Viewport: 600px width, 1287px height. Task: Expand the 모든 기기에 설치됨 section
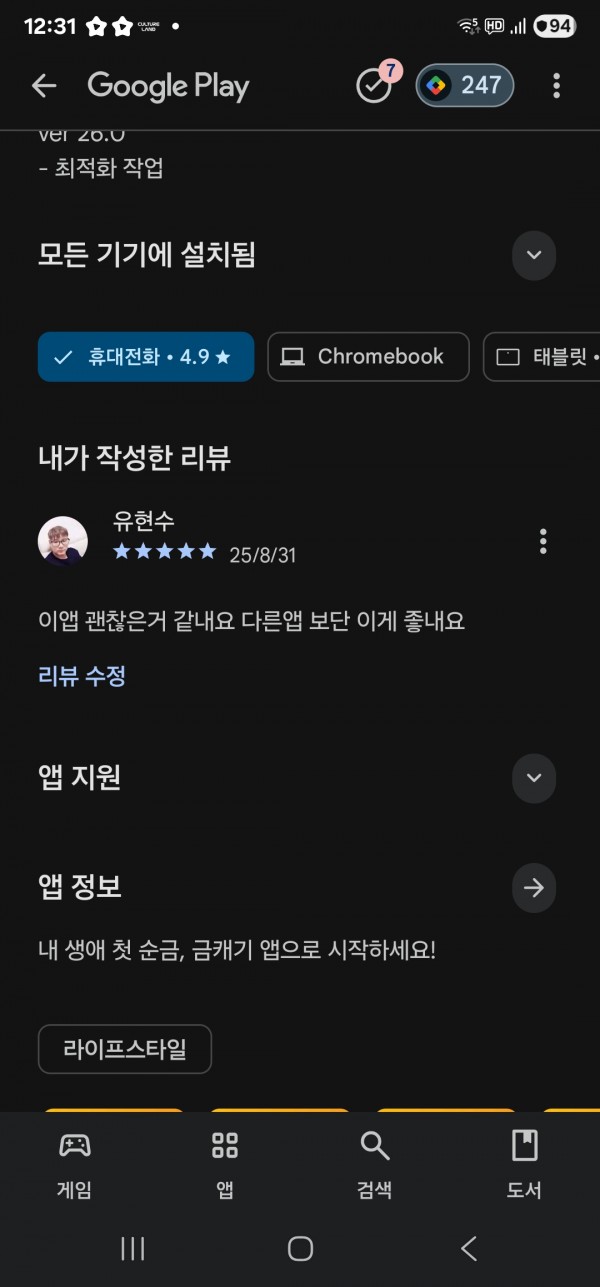[534, 255]
